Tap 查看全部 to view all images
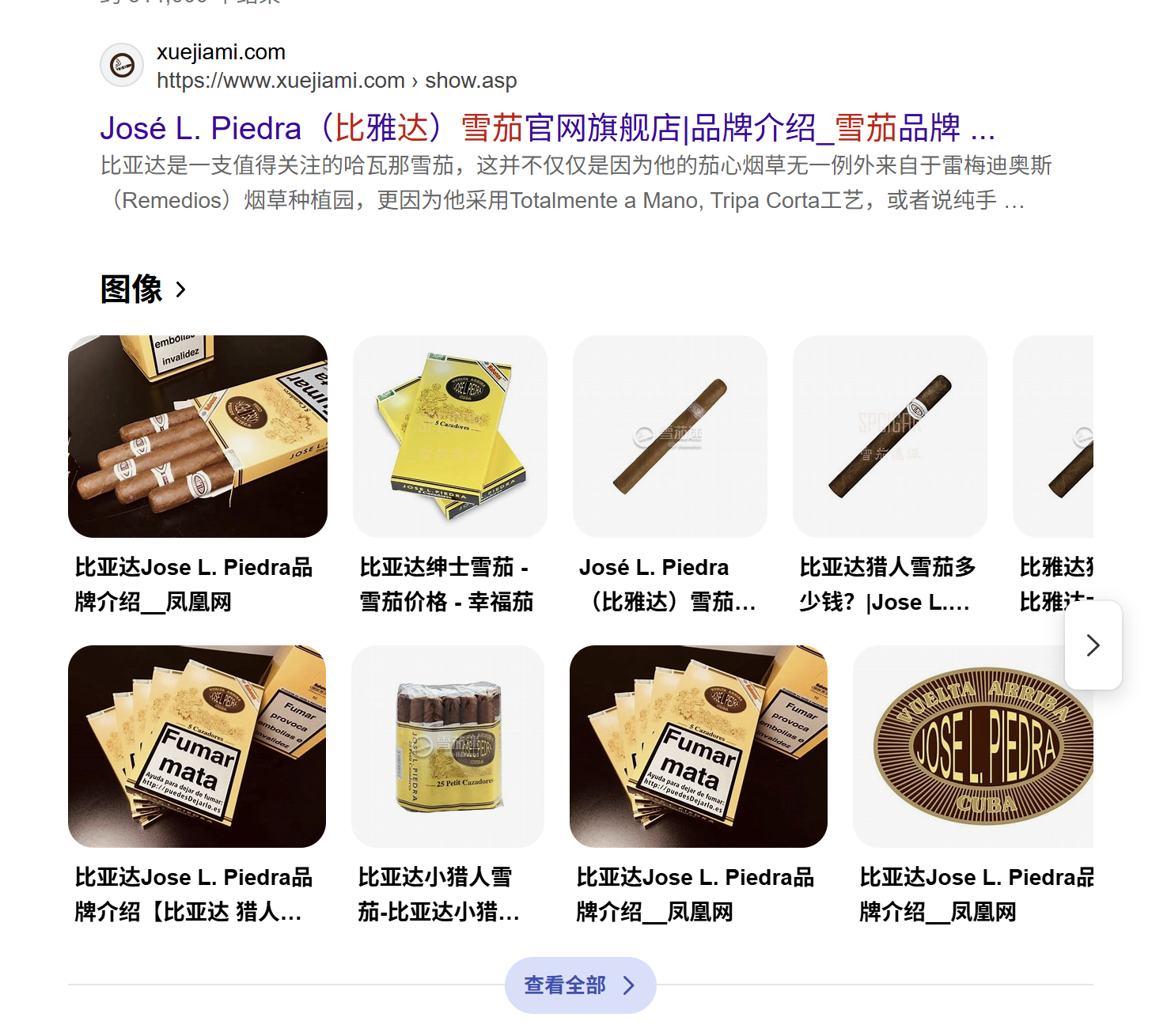Screen dimensions: 1152x1036 580,985
